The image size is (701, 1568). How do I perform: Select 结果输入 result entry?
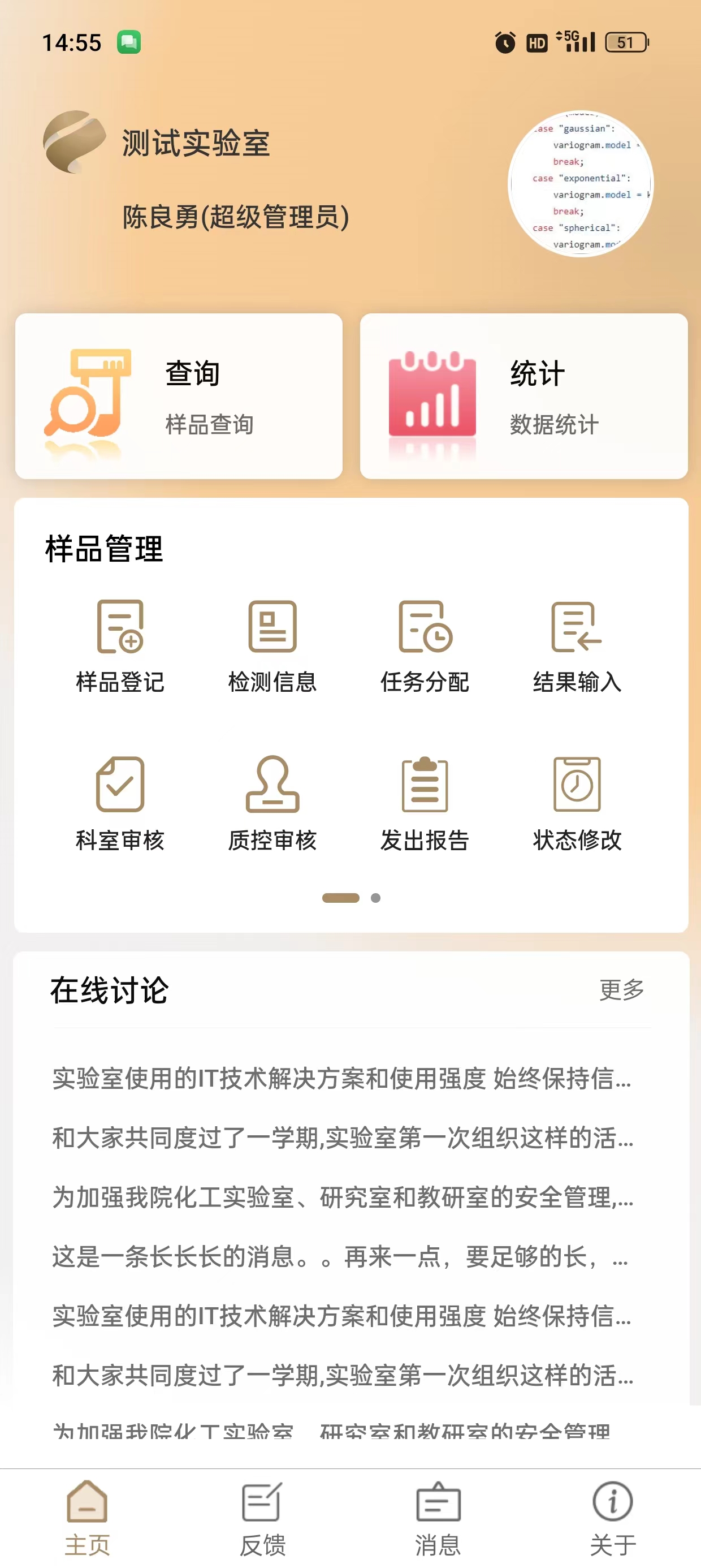577,647
